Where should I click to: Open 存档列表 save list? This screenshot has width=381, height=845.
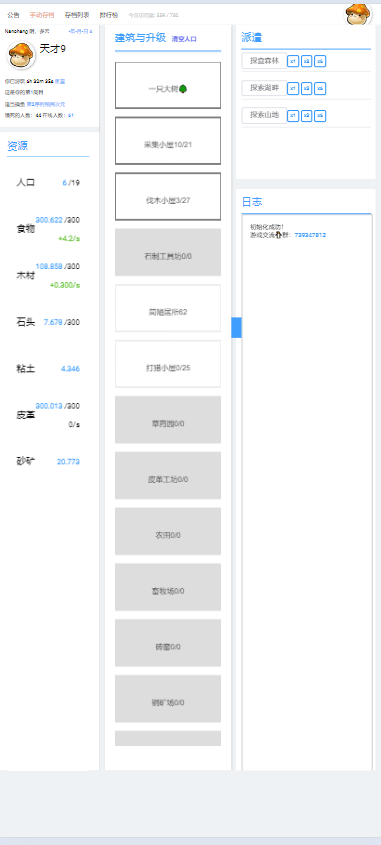[77, 15]
